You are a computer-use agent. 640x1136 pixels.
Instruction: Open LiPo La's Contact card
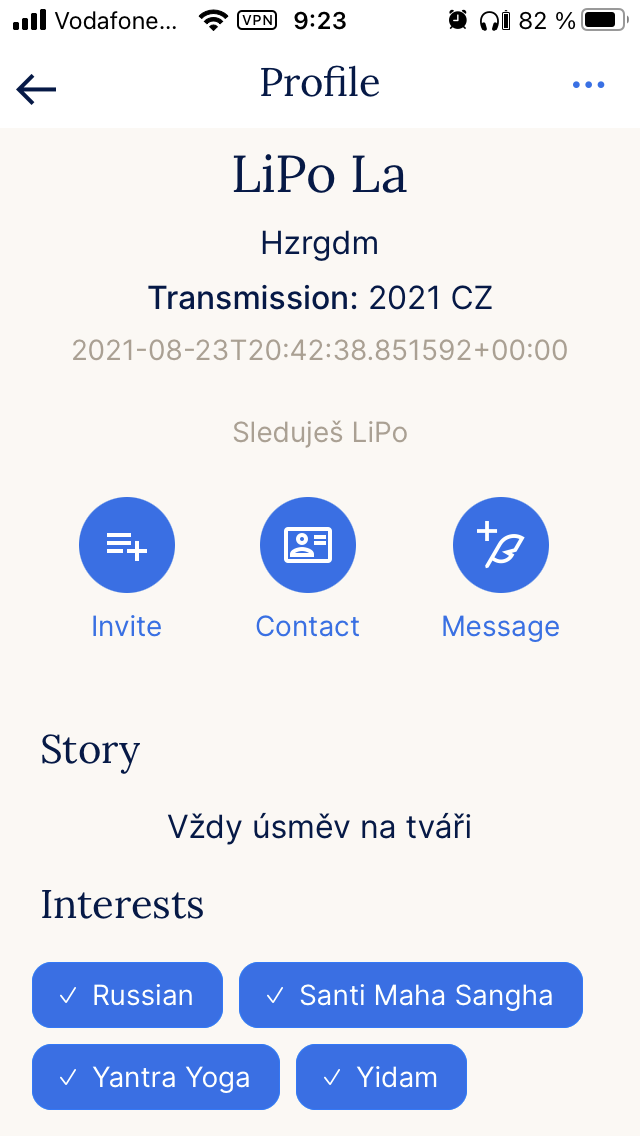(x=307, y=546)
